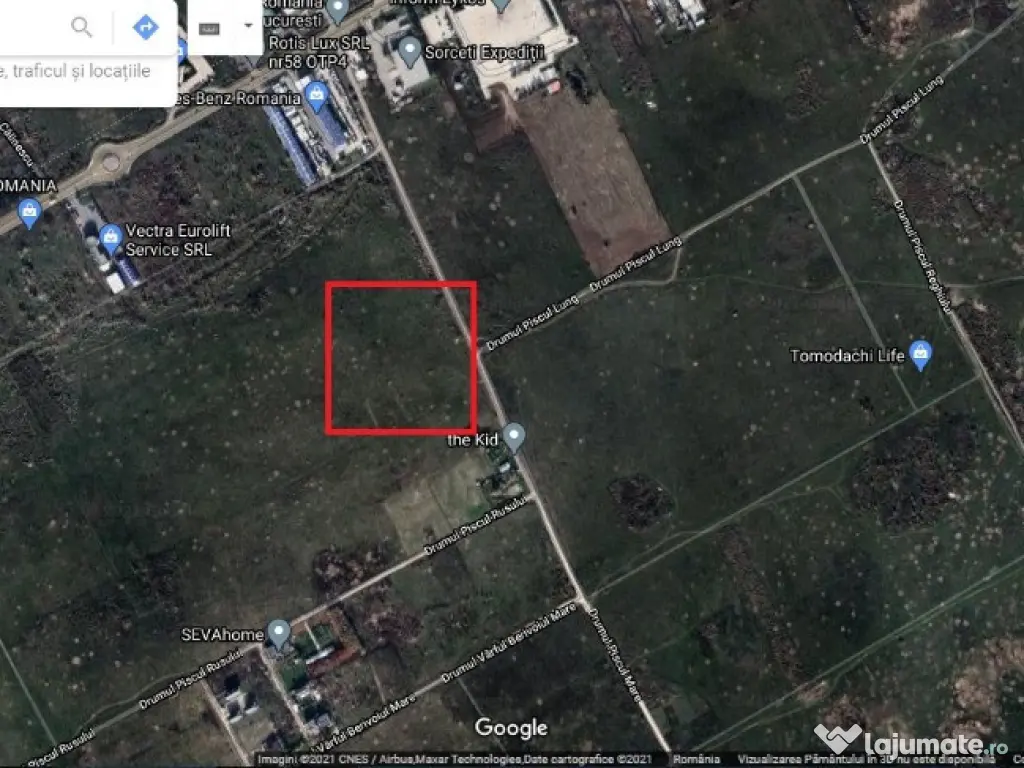Select the Mercedes-Benz Romania shop pin
The image size is (1024, 768).
click(x=318, y=97)
